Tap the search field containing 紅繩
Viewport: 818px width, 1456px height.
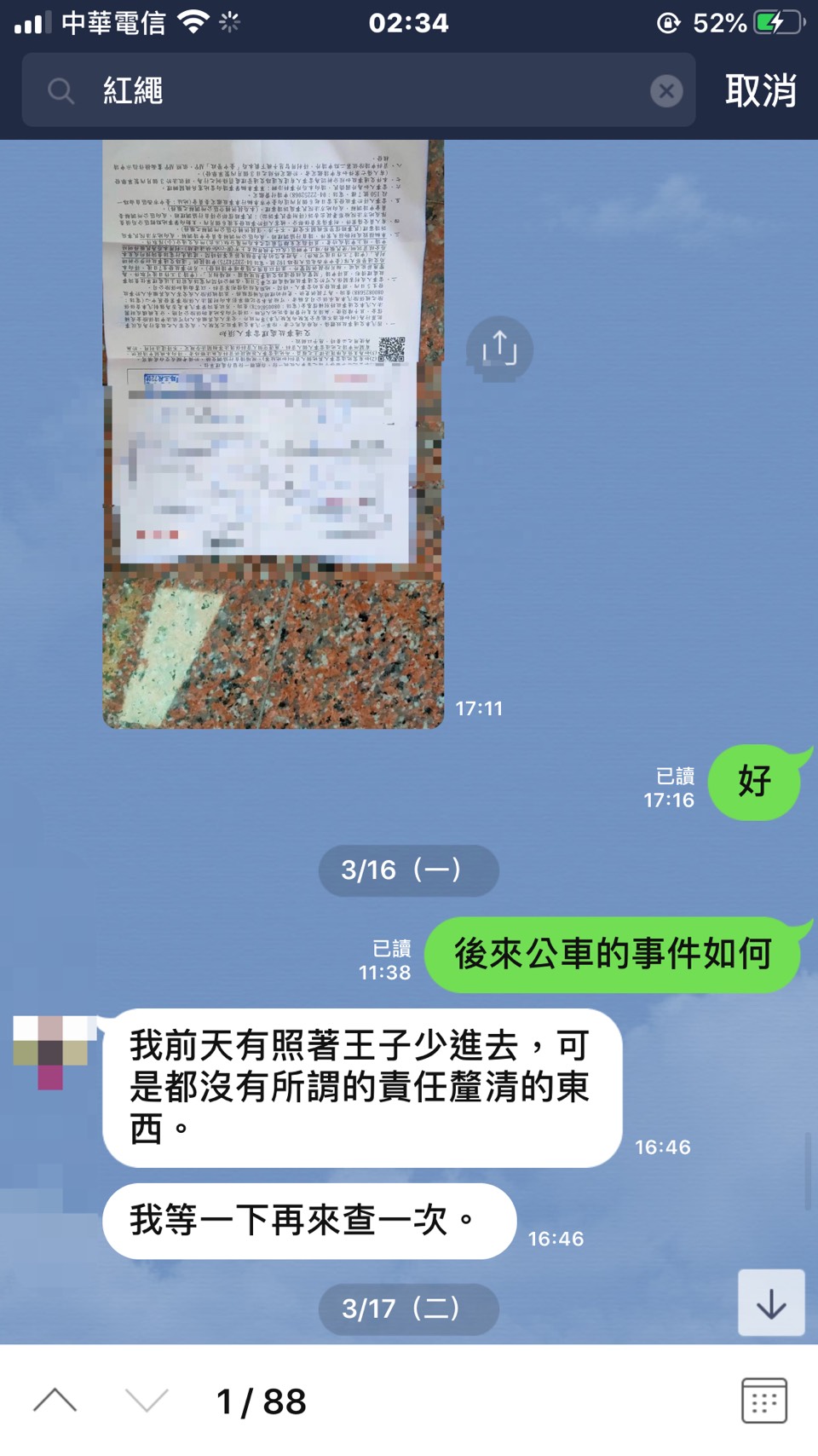tap(358, 90)
